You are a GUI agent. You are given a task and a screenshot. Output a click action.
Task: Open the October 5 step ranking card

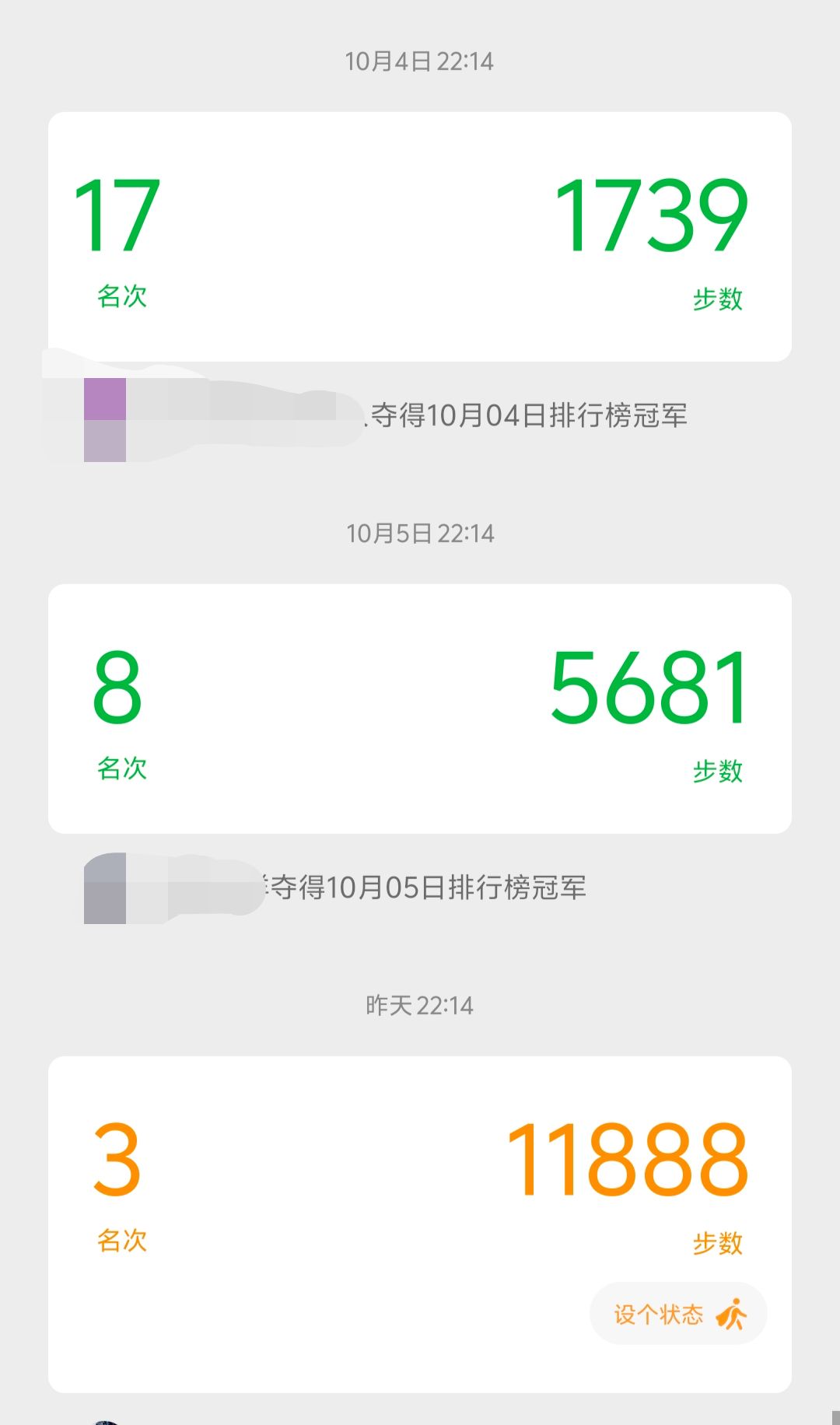pyautogui.click(x=420, y=708)
